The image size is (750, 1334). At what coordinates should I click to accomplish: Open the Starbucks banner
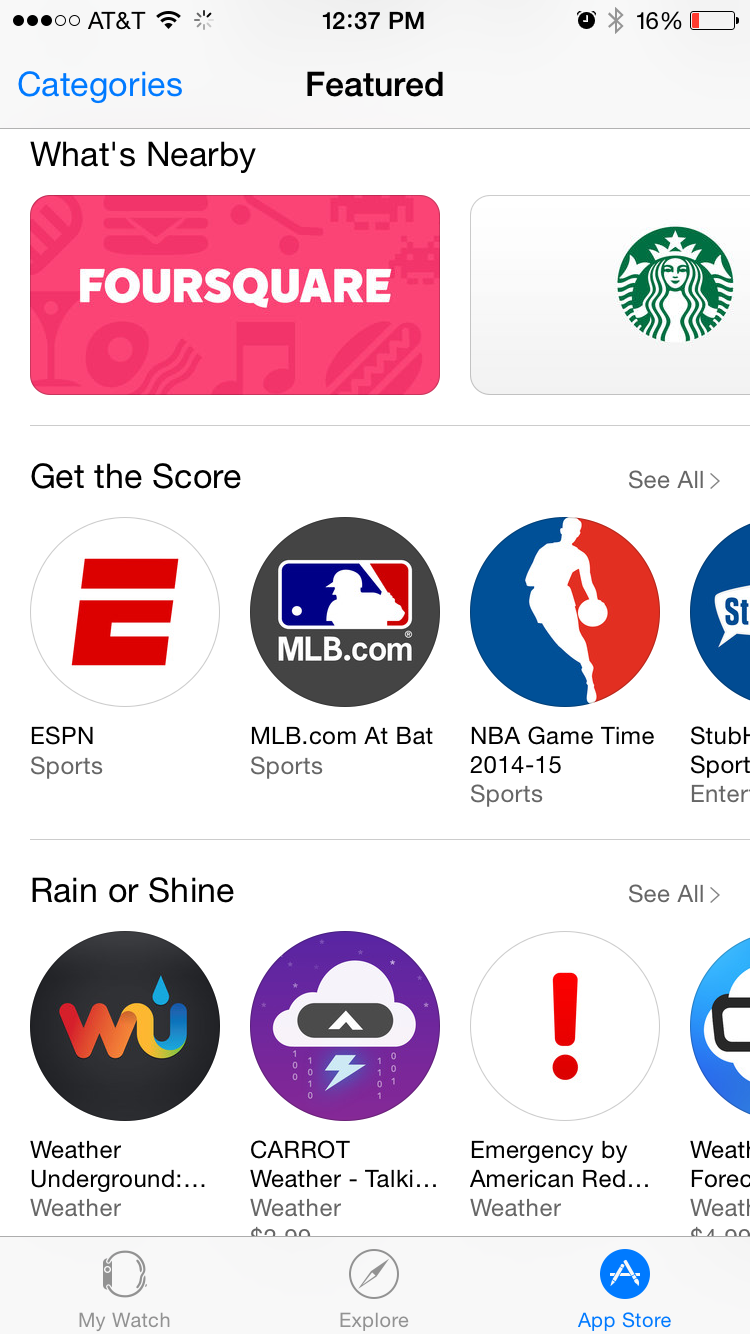[x=610, y=294]
